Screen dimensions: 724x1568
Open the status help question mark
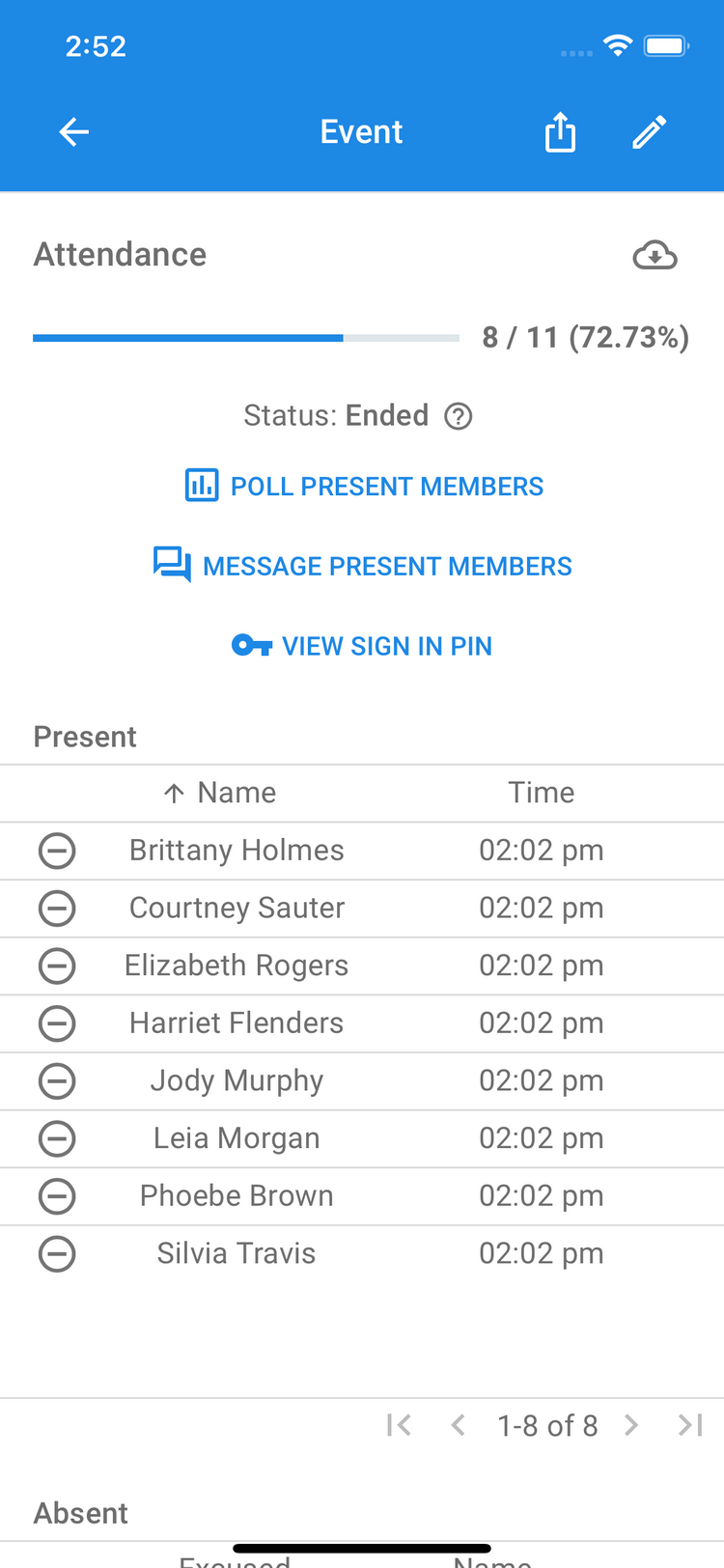tap(458, 416)
